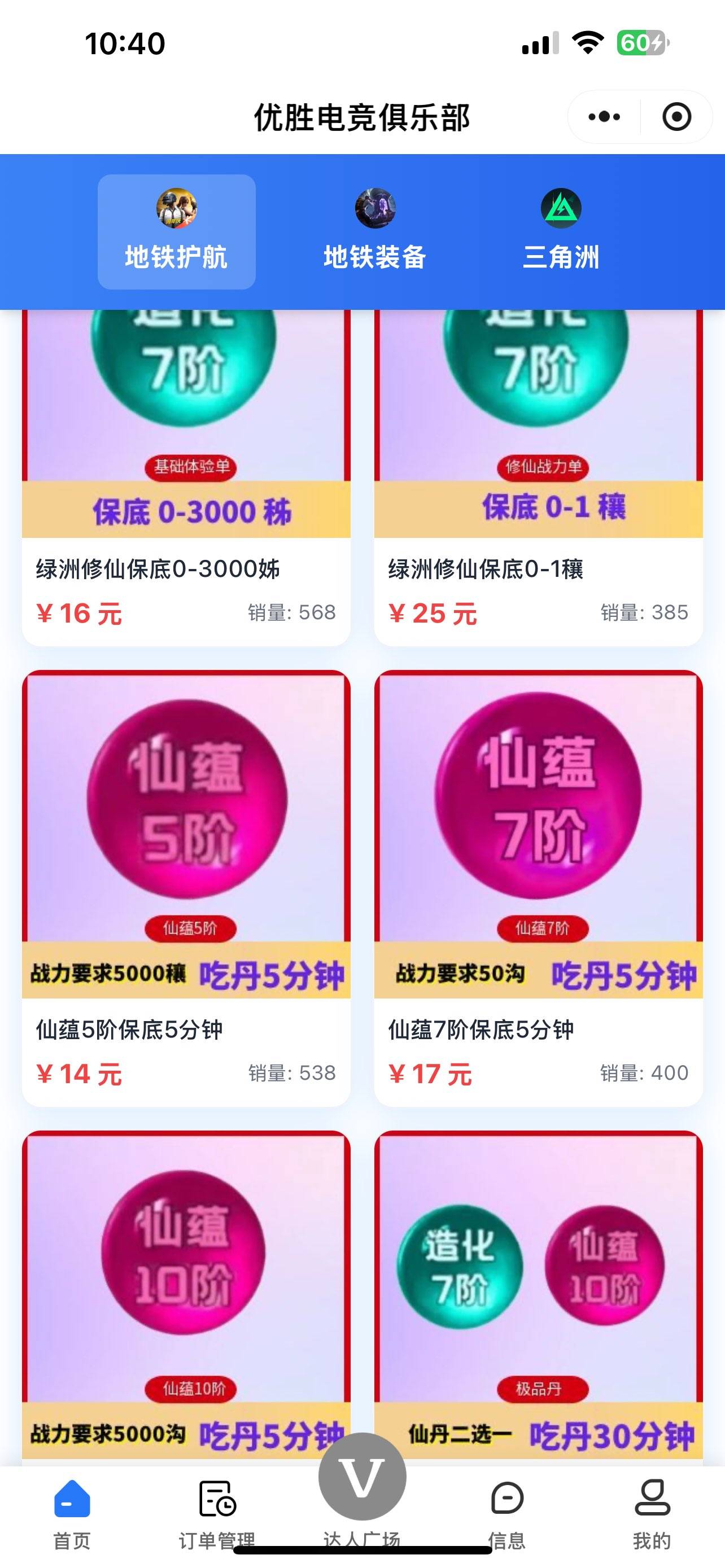Close the mini program with the circle icon
Image resolution: width=725 pixels, height=1568 pixels.
pos(676,117)
